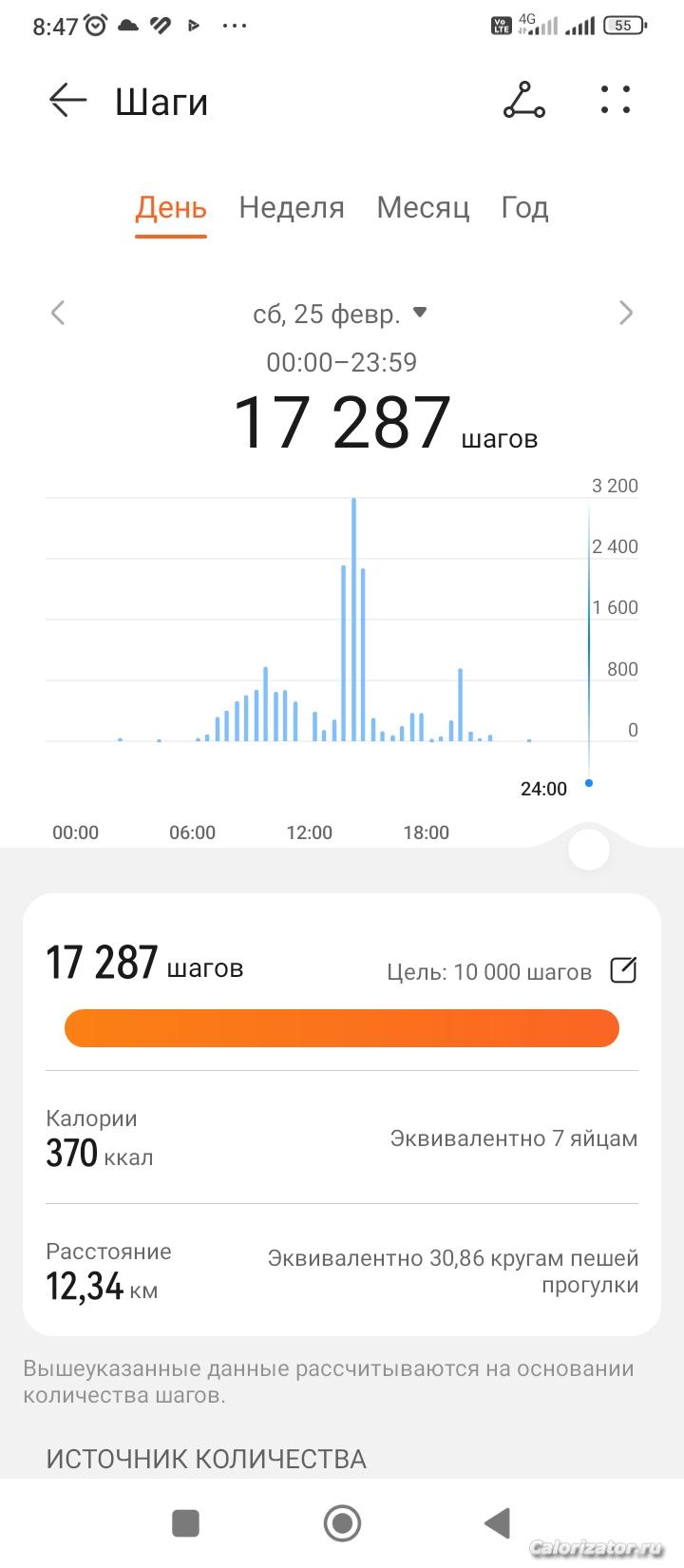
Task: Select the День tab
Action: point(171,208)
